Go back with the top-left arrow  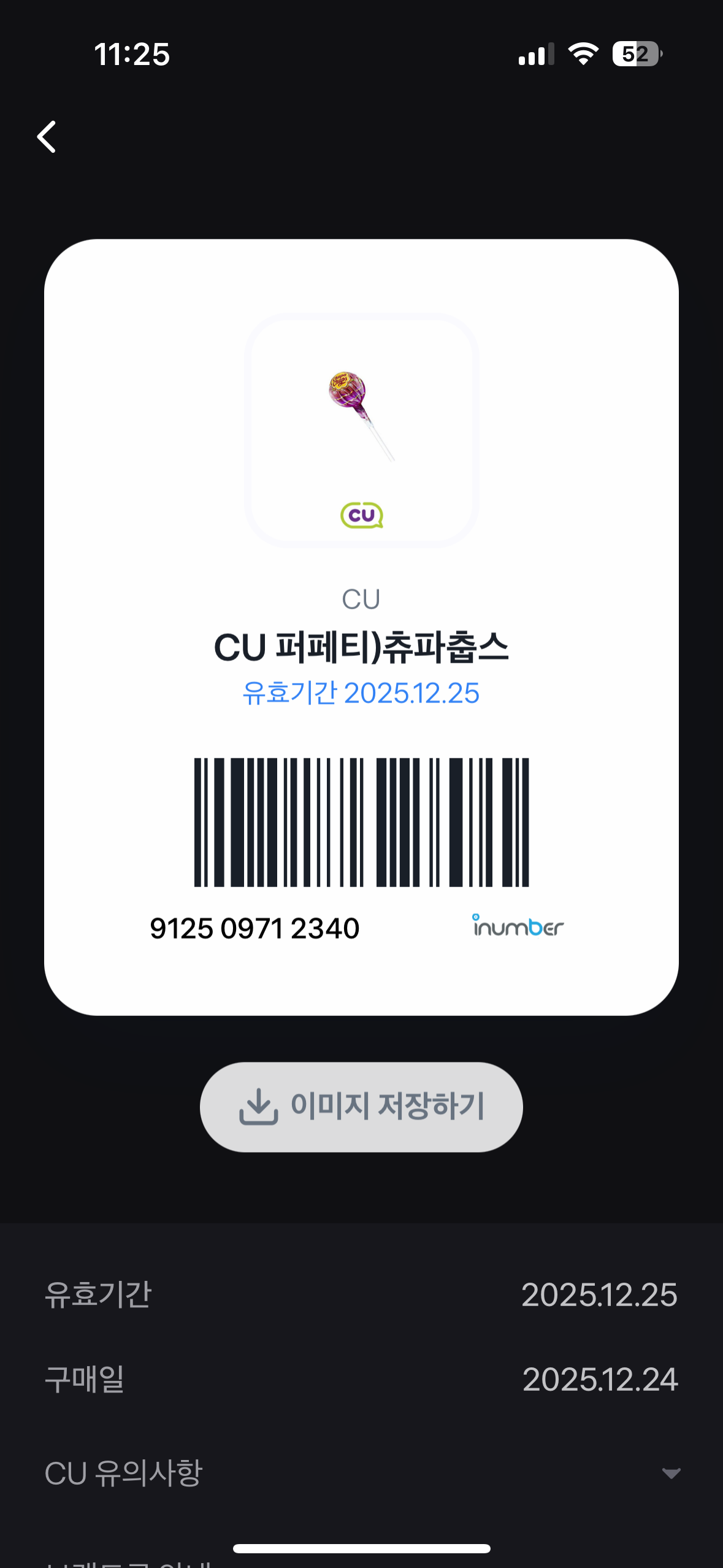[x=47, y=136]
